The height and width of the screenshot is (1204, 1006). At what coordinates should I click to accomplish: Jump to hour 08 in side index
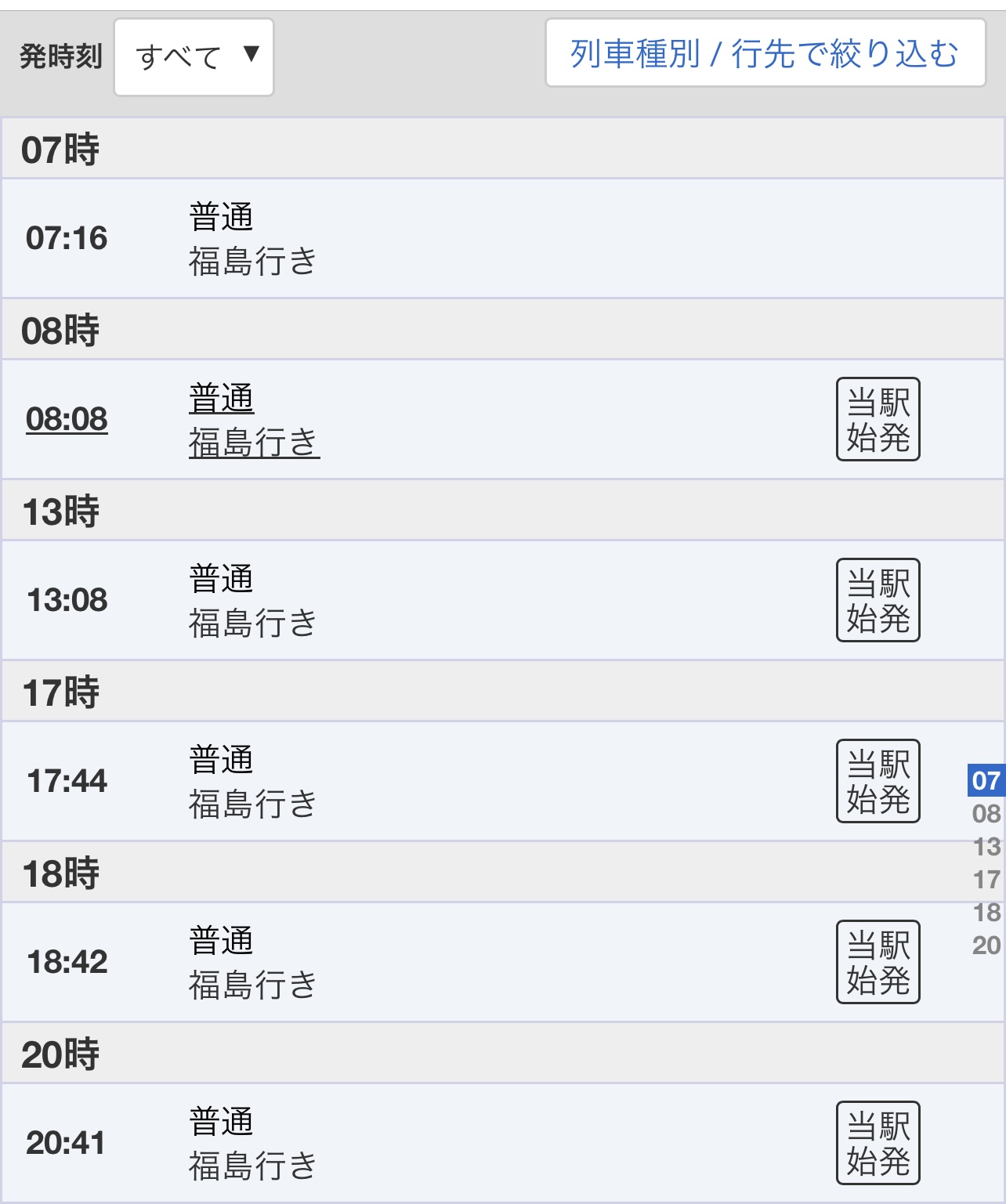click(x=986, y=813)
